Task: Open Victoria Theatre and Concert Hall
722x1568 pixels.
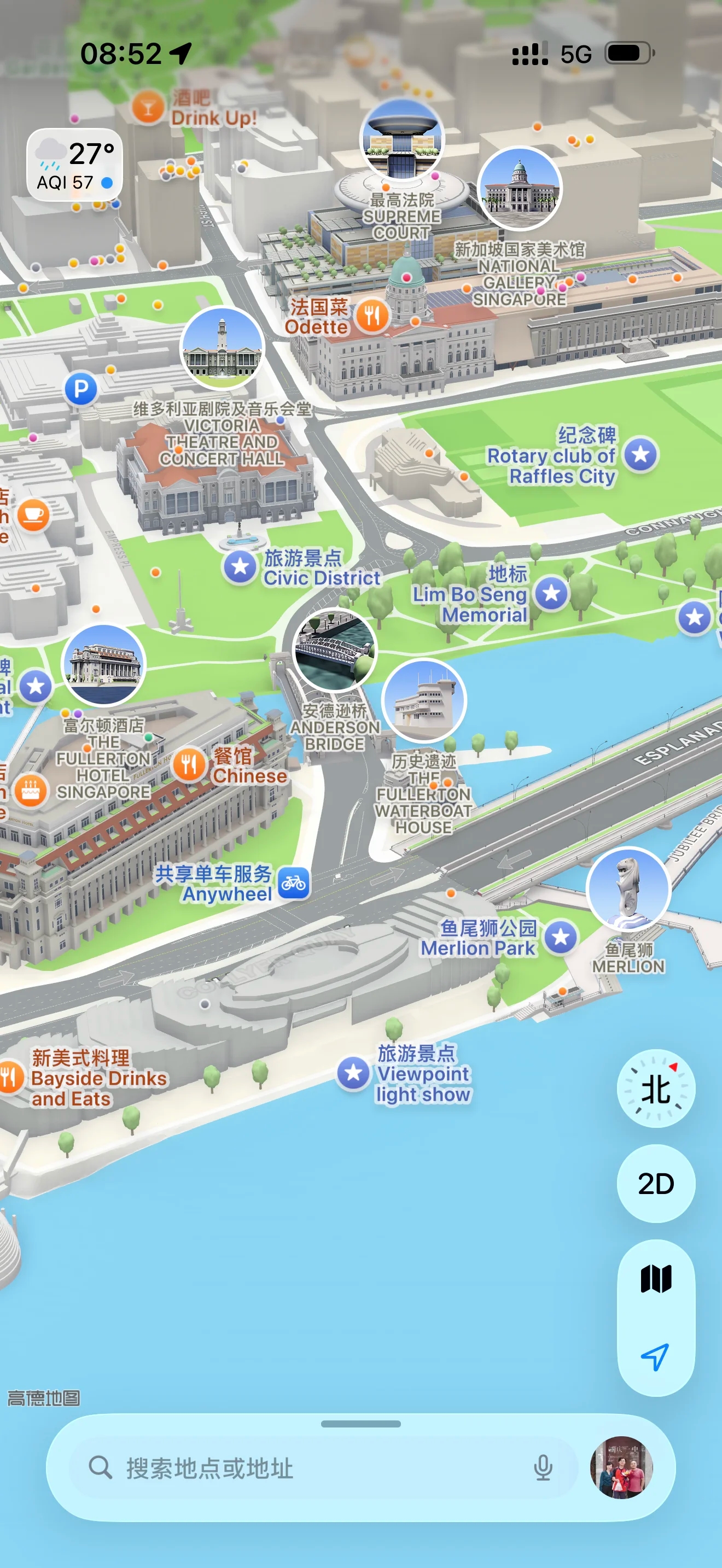Action: click(222, 348)
